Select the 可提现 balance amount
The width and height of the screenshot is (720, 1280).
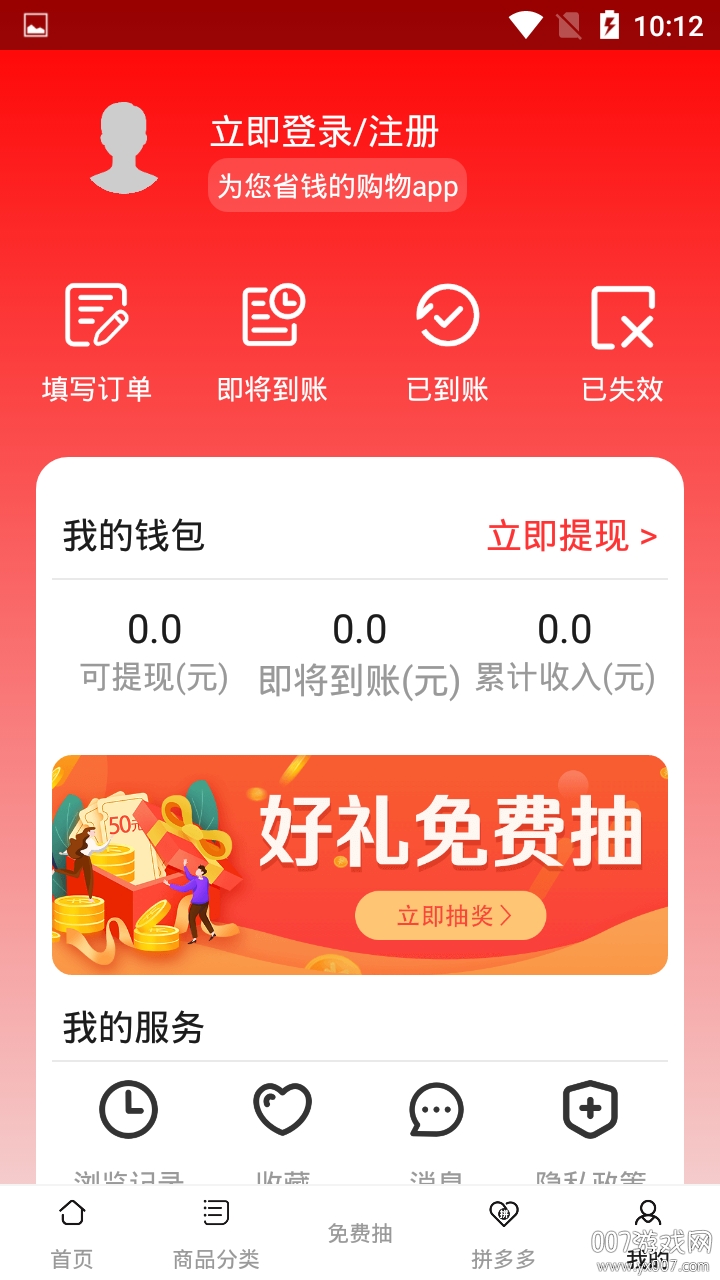pos(155,629)
